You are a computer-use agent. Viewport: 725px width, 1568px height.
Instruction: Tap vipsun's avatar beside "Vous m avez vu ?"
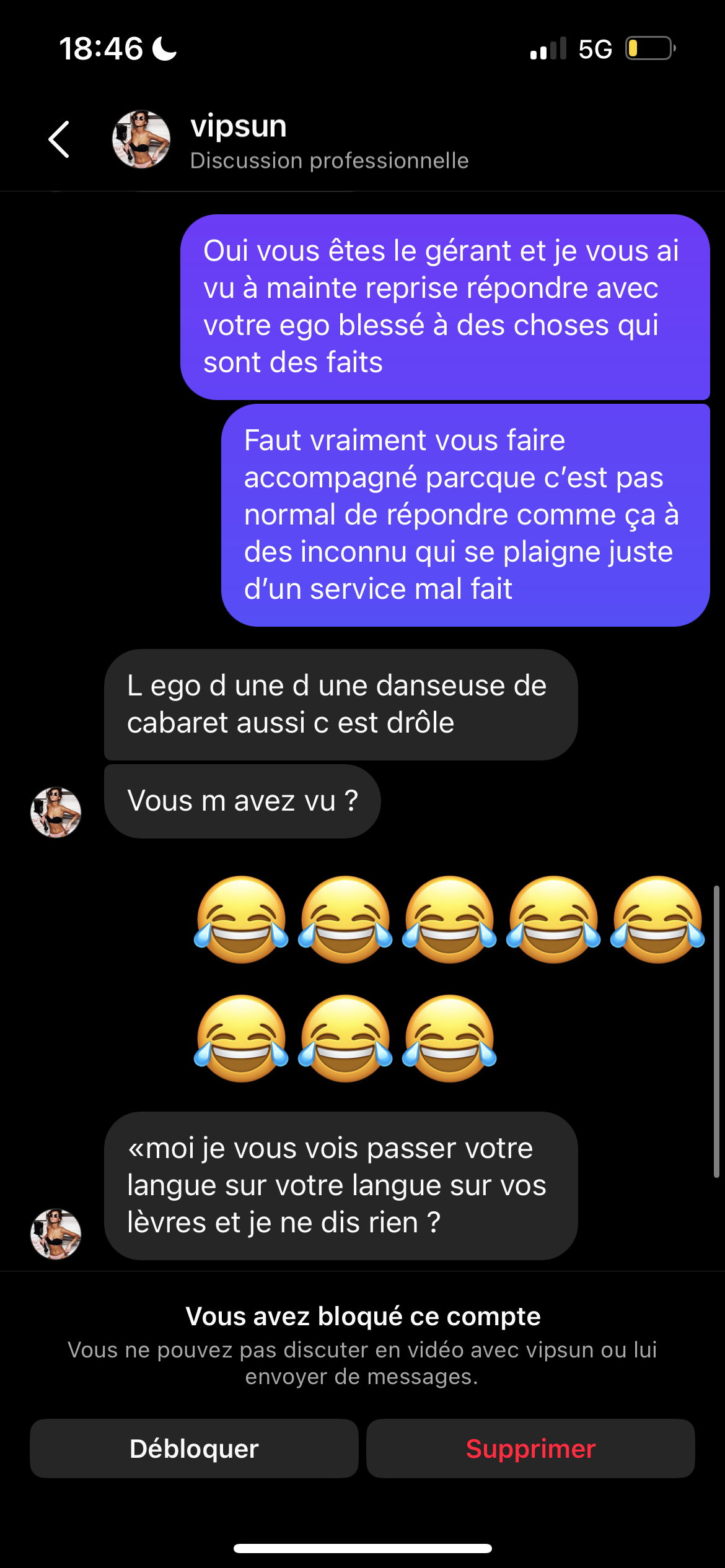click(x=56, y=812)
